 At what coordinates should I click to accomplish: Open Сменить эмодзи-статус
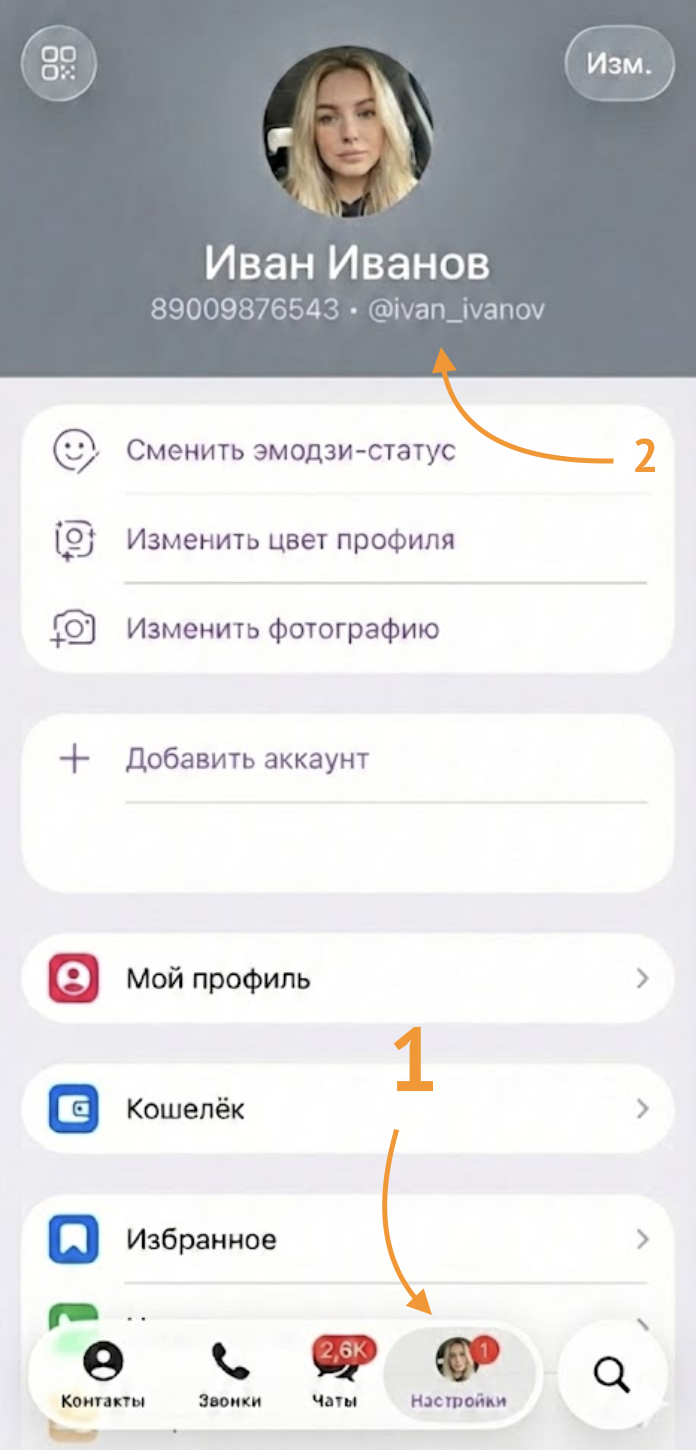290,450
